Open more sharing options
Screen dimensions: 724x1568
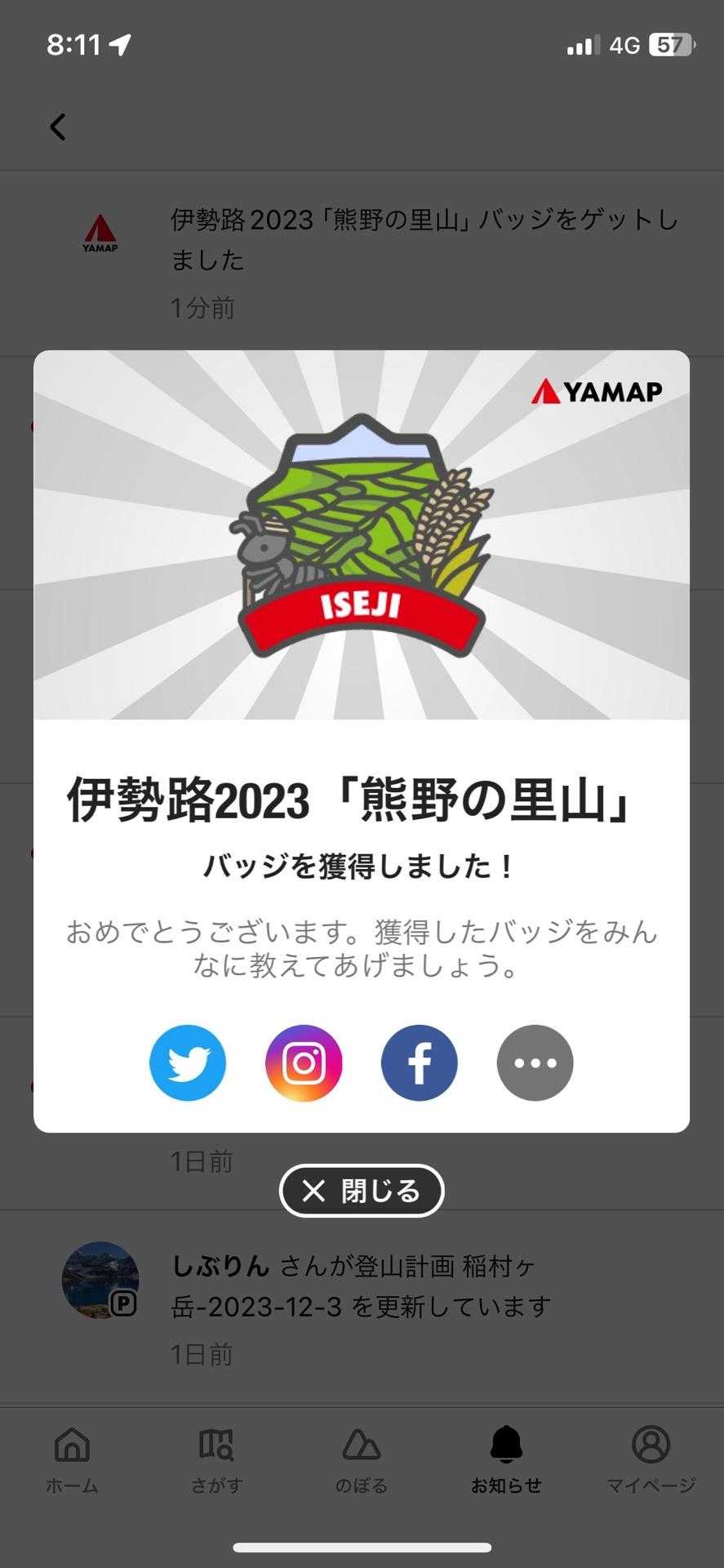(x=535, y=1062)
